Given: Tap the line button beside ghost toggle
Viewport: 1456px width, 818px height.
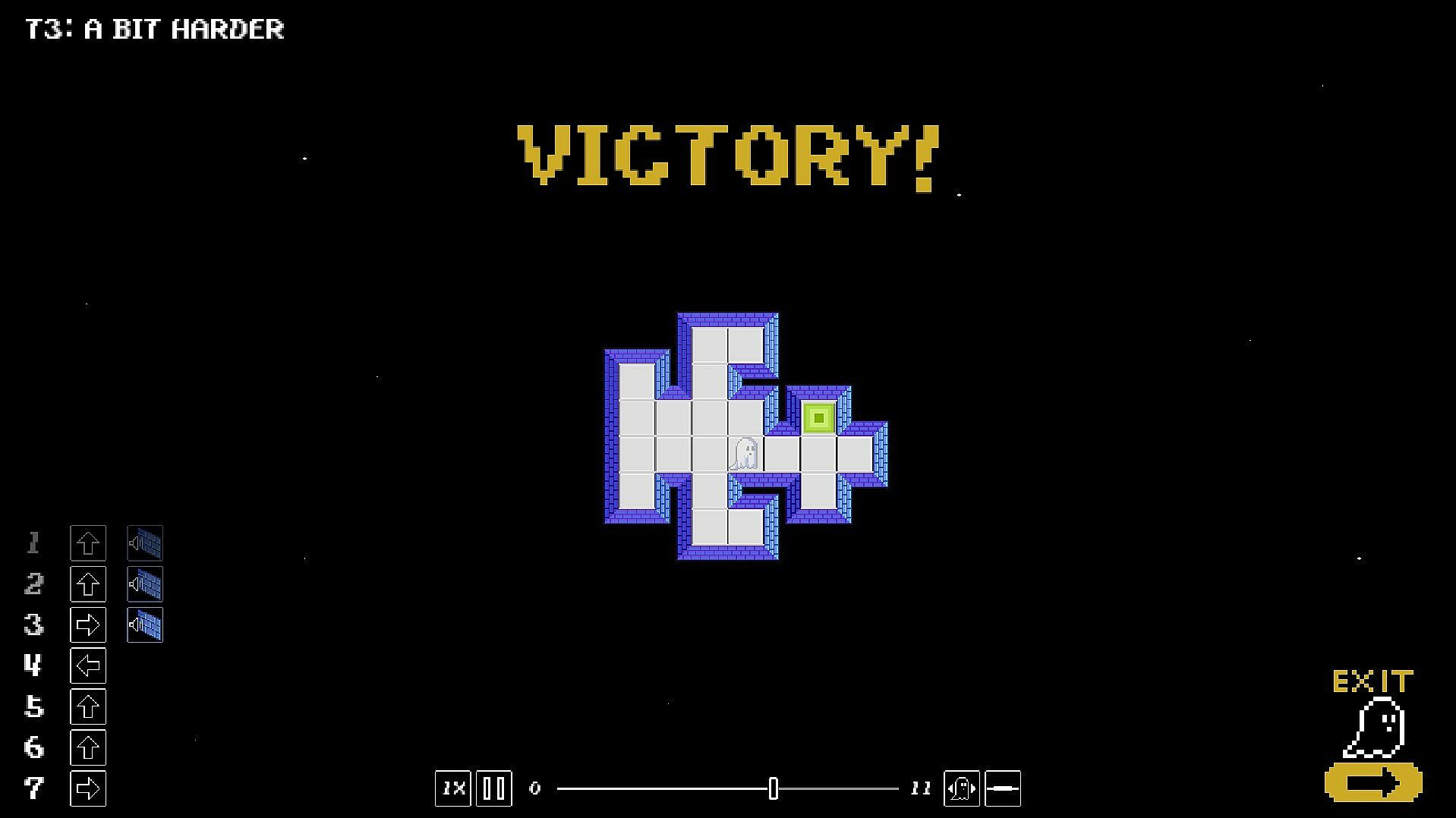Looking at the screenshot, I should point(1003,788).
